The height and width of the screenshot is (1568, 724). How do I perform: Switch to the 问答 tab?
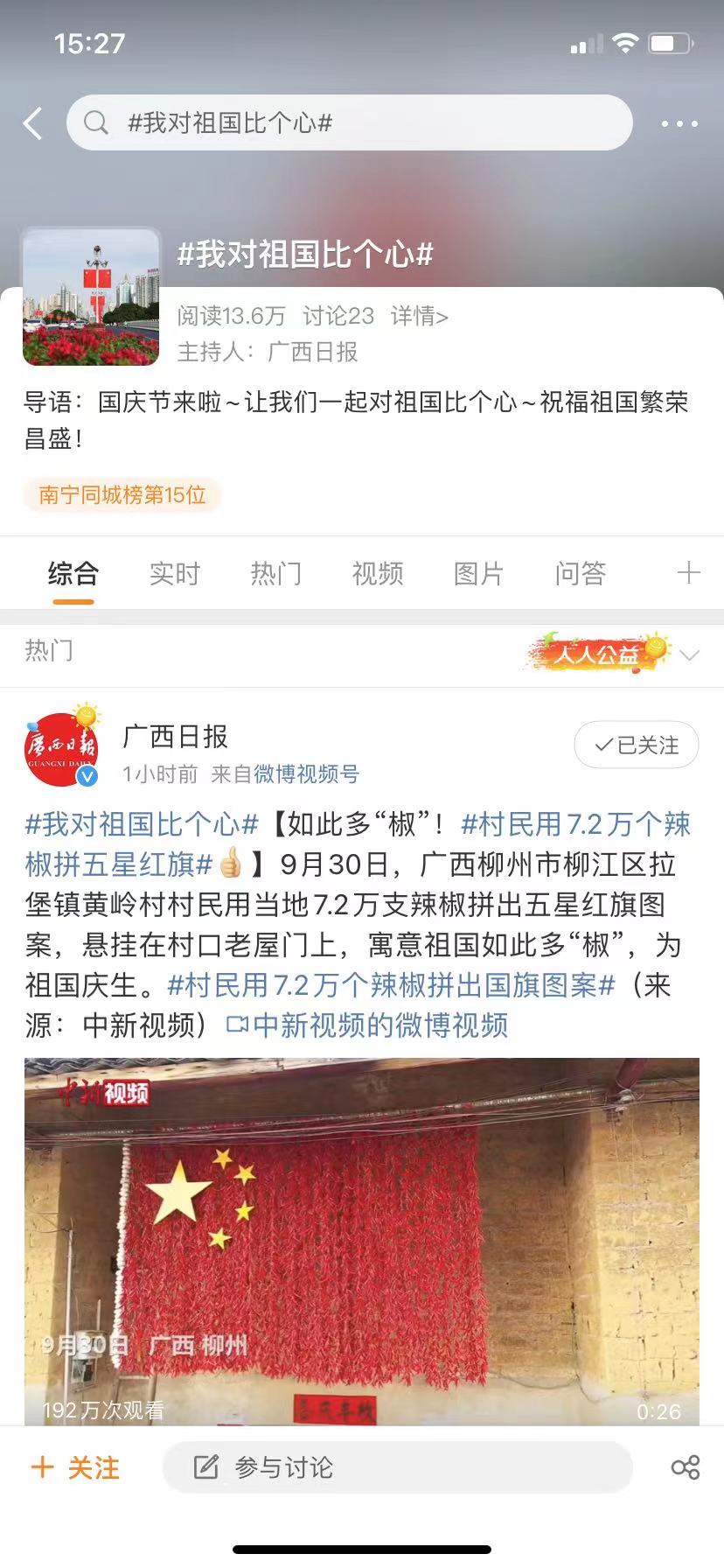[581, 574]
